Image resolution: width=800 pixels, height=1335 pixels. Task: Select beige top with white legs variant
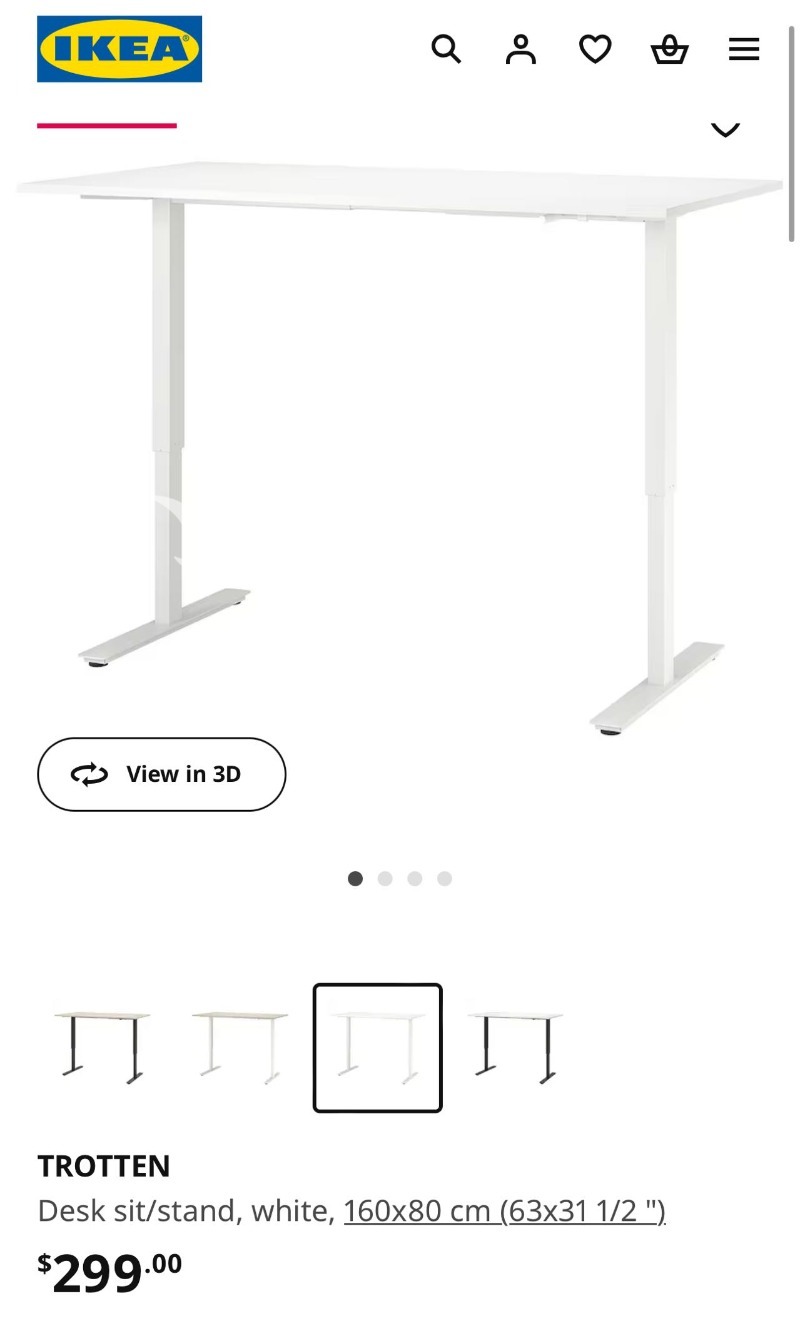(x=240, y=1047)
